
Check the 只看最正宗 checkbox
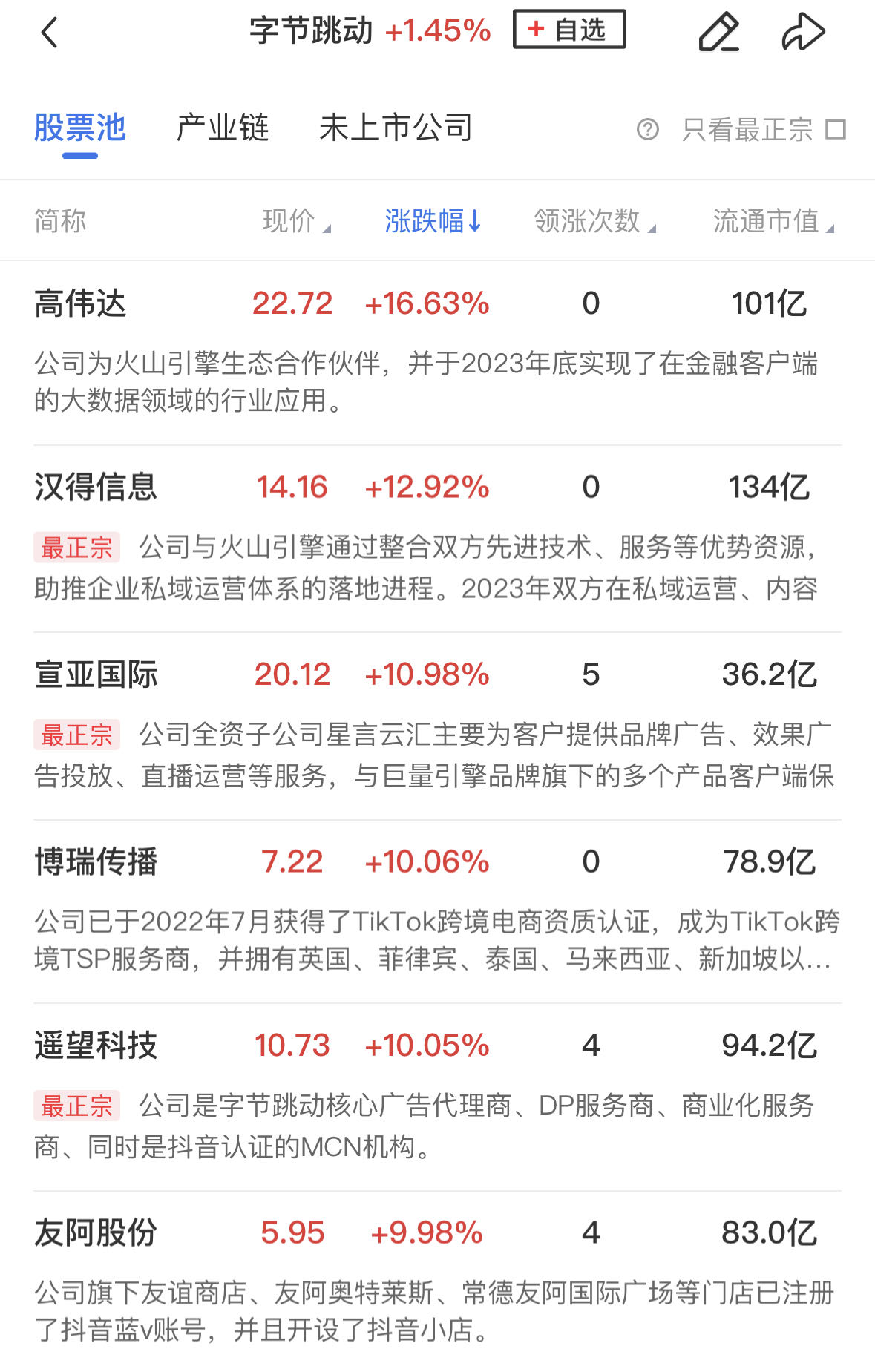836,130
